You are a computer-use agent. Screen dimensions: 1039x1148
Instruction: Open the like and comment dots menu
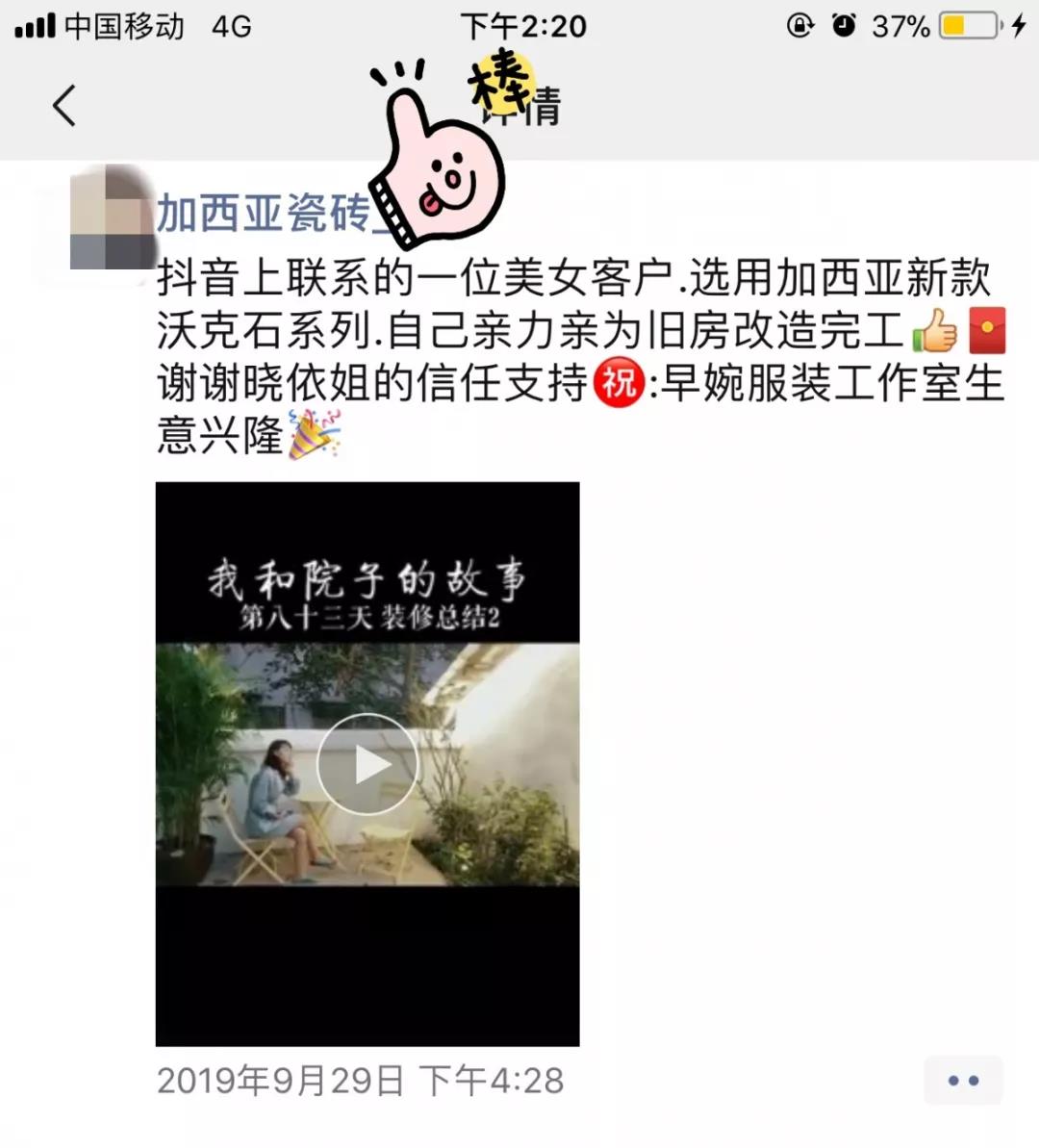962,1081
